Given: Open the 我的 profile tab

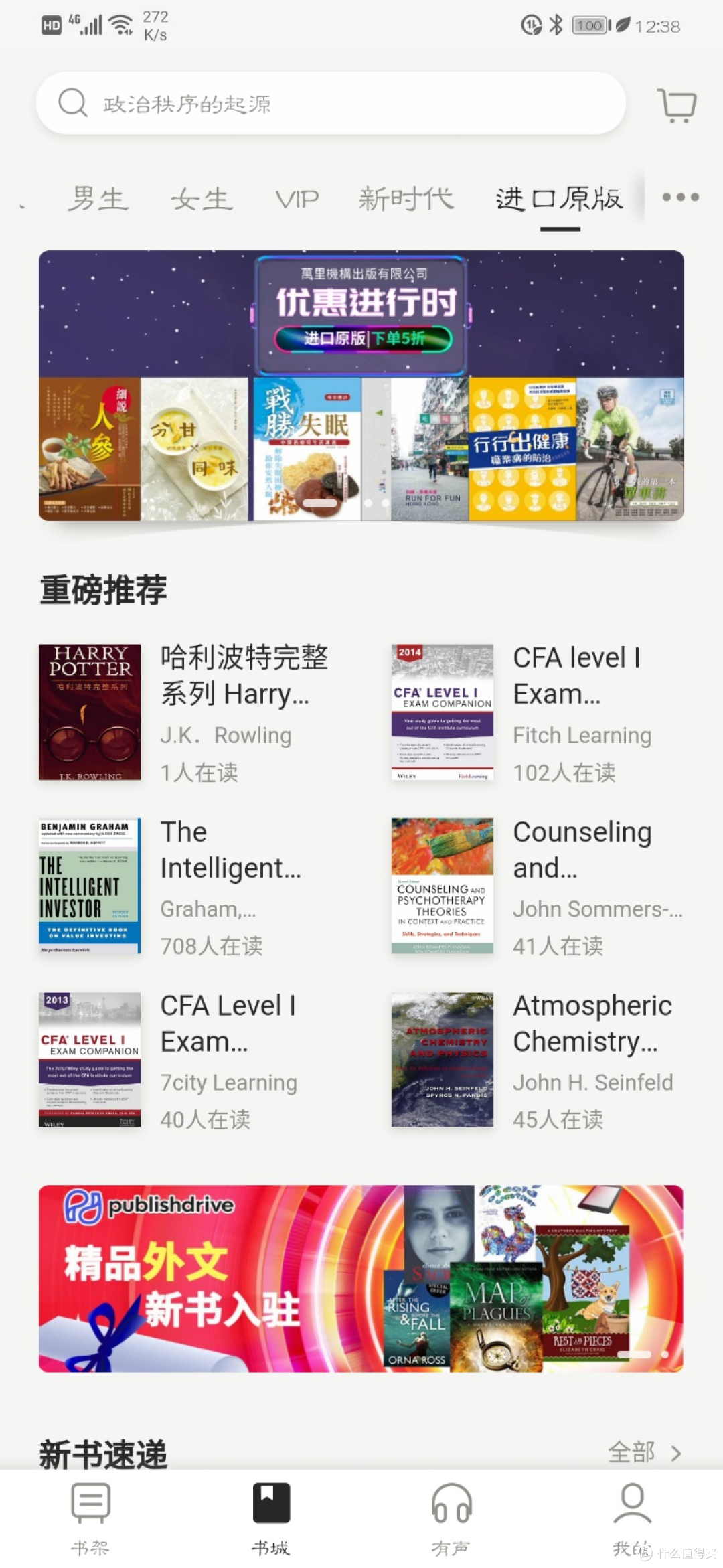Looking at the screenshot, I should pos(632,1518).
